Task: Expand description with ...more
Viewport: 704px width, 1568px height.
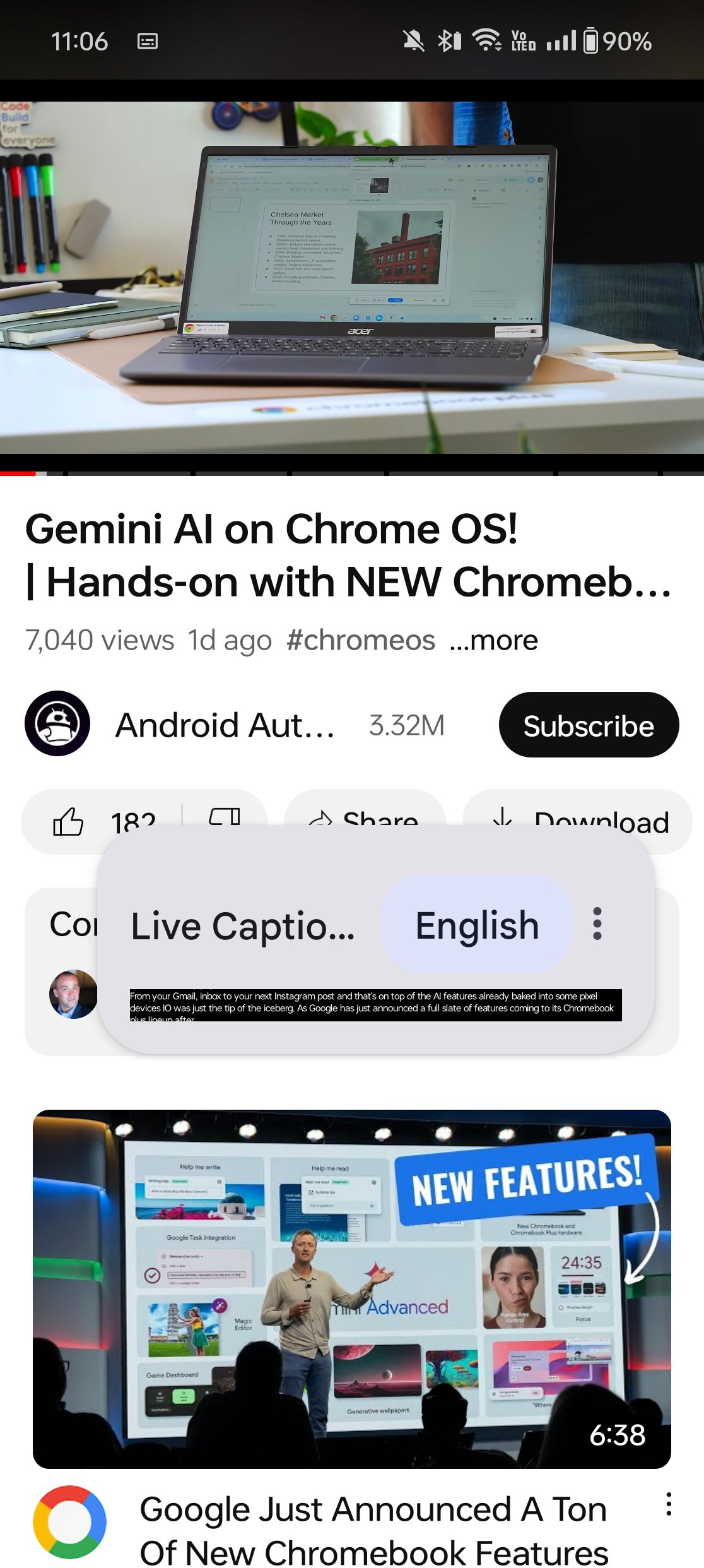Action: point(493,640)
